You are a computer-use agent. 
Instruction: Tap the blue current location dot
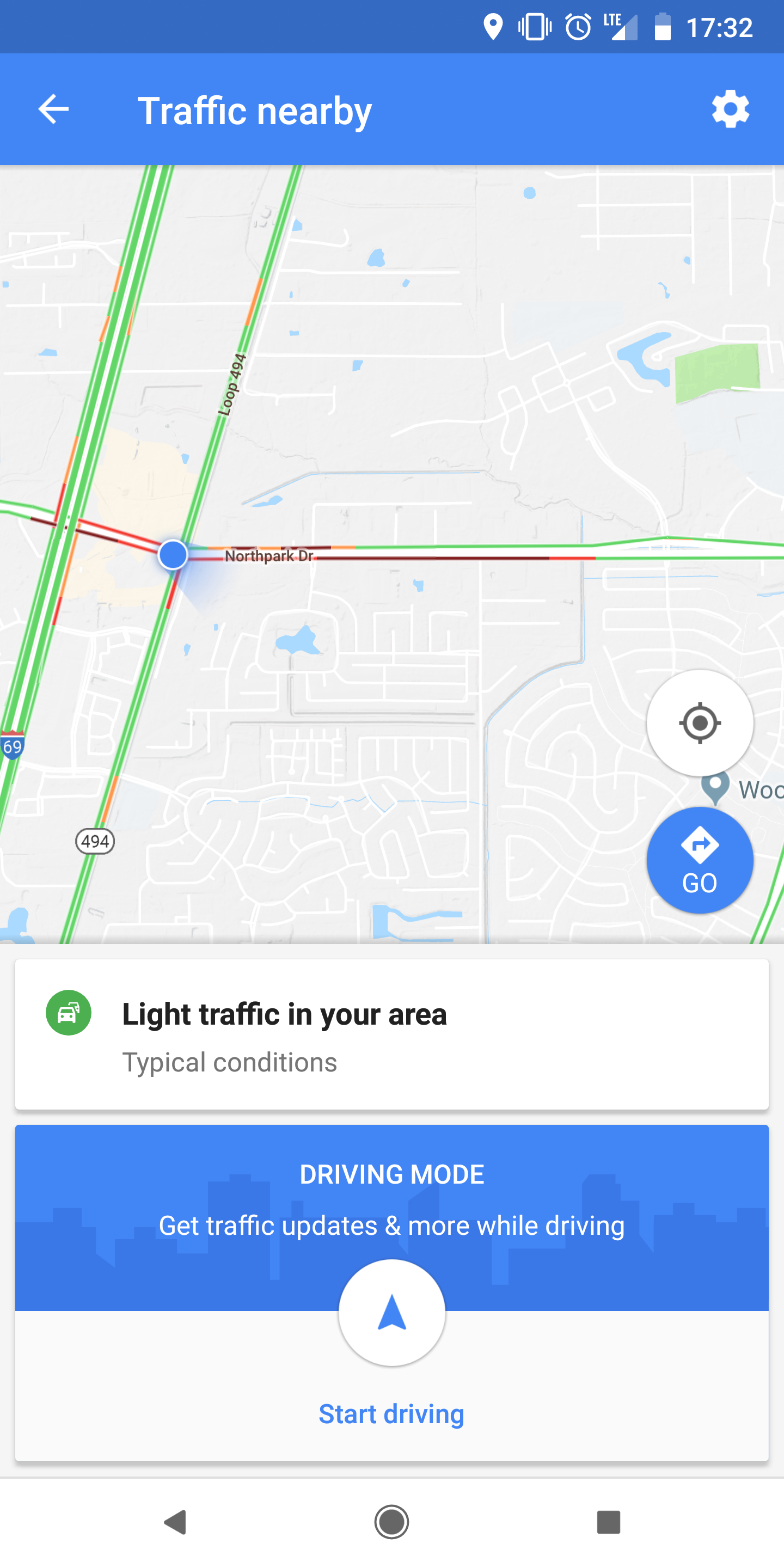coord(172,556)
